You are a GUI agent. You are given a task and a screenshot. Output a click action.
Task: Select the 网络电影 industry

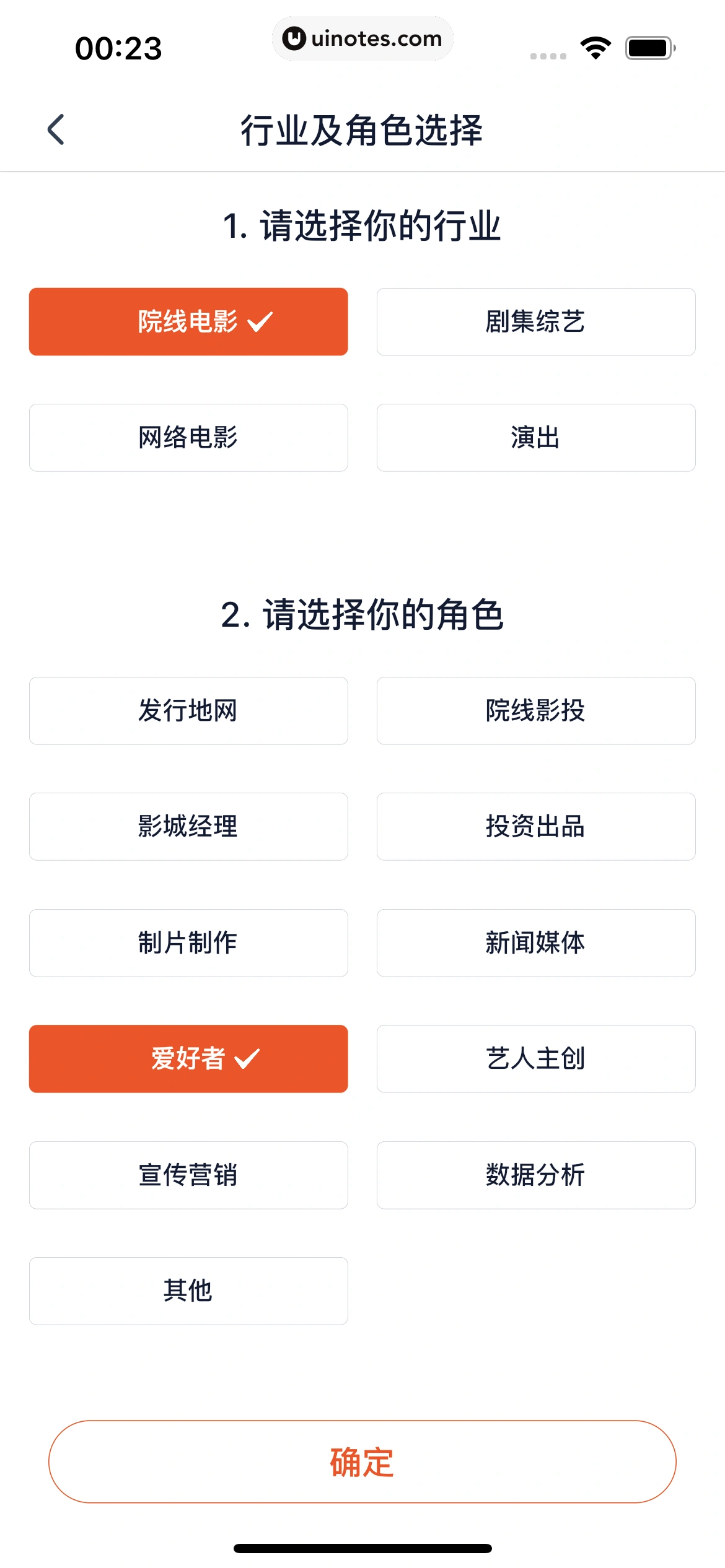pyautogui.click(x=188, y=438)
